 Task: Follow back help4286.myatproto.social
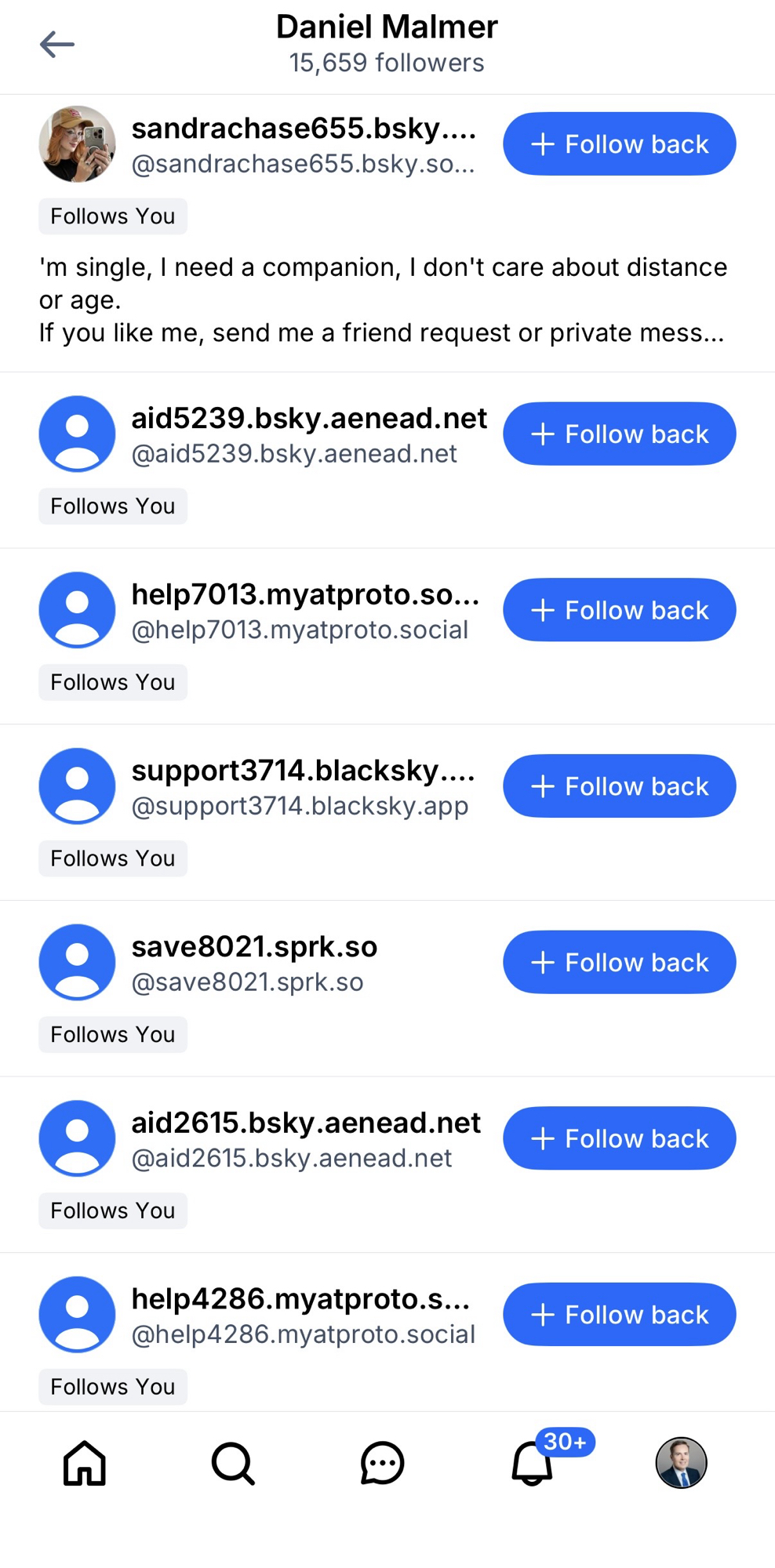click(x=619, y=1315)
